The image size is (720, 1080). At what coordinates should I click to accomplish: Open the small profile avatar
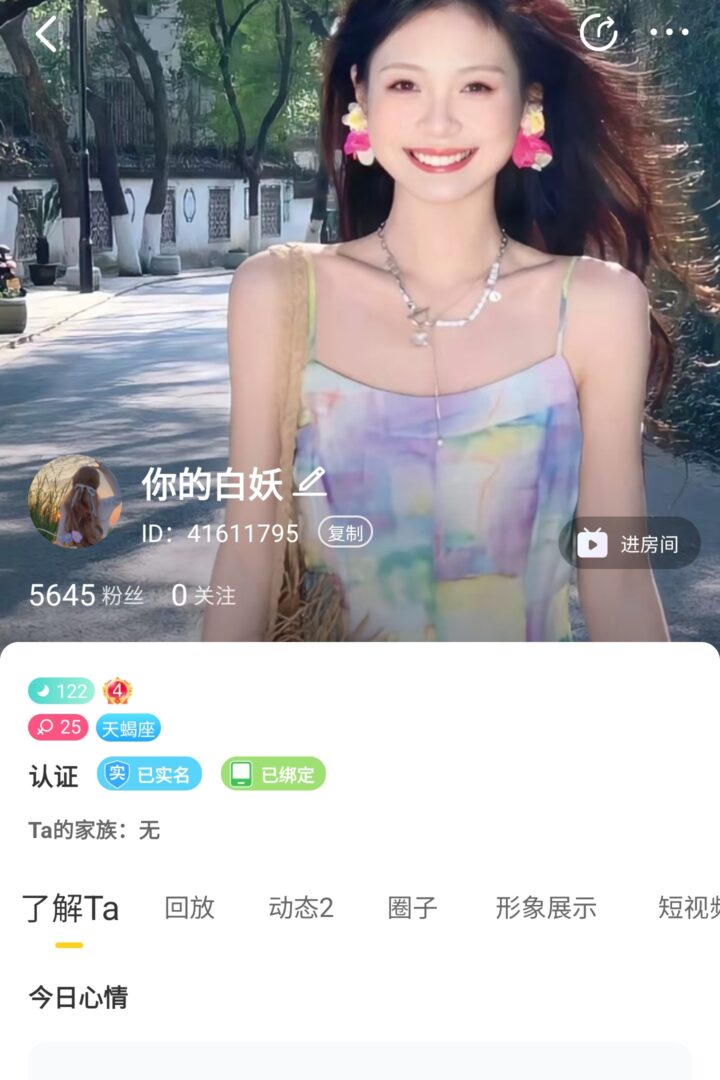coord(74,502)
